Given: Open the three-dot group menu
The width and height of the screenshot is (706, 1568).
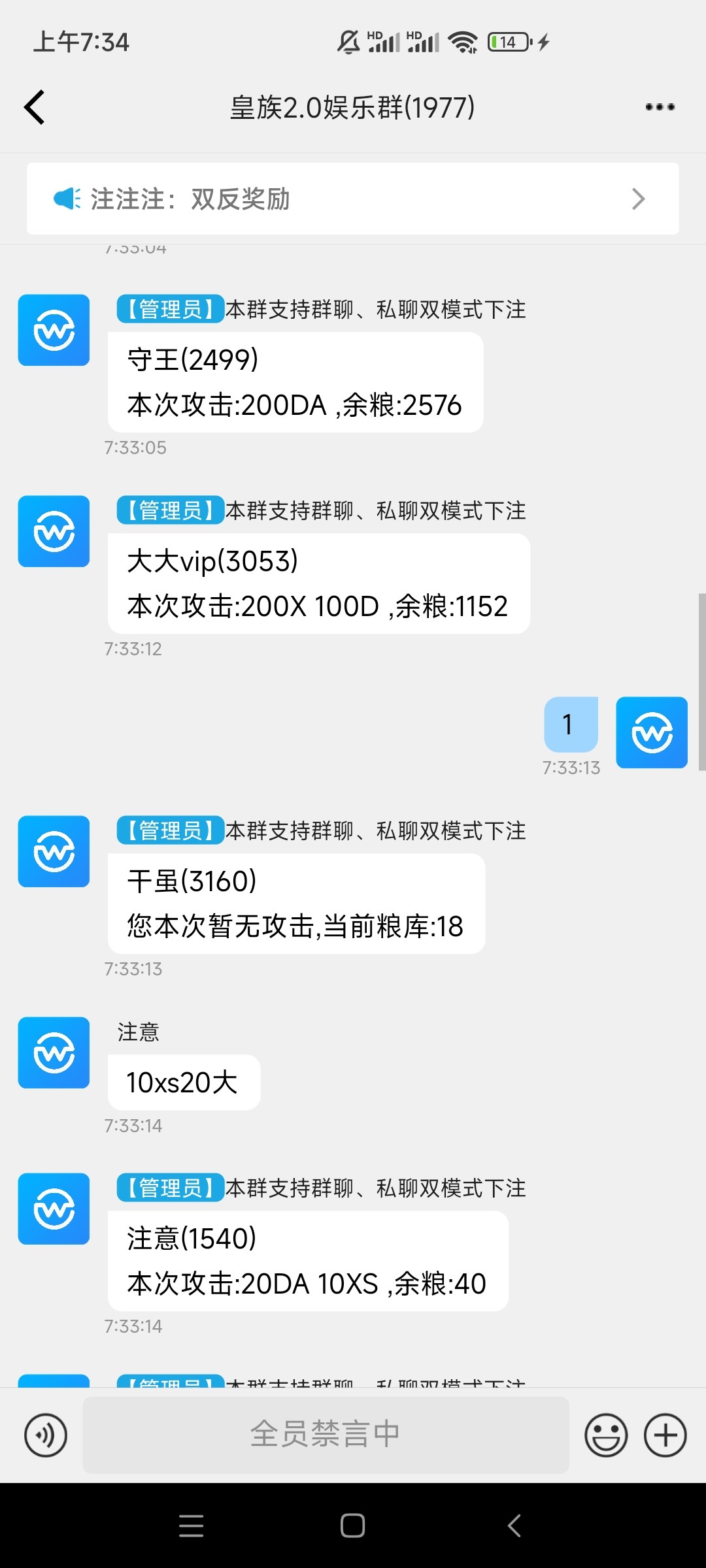Looking at the screenshot, I should [660, 107].
